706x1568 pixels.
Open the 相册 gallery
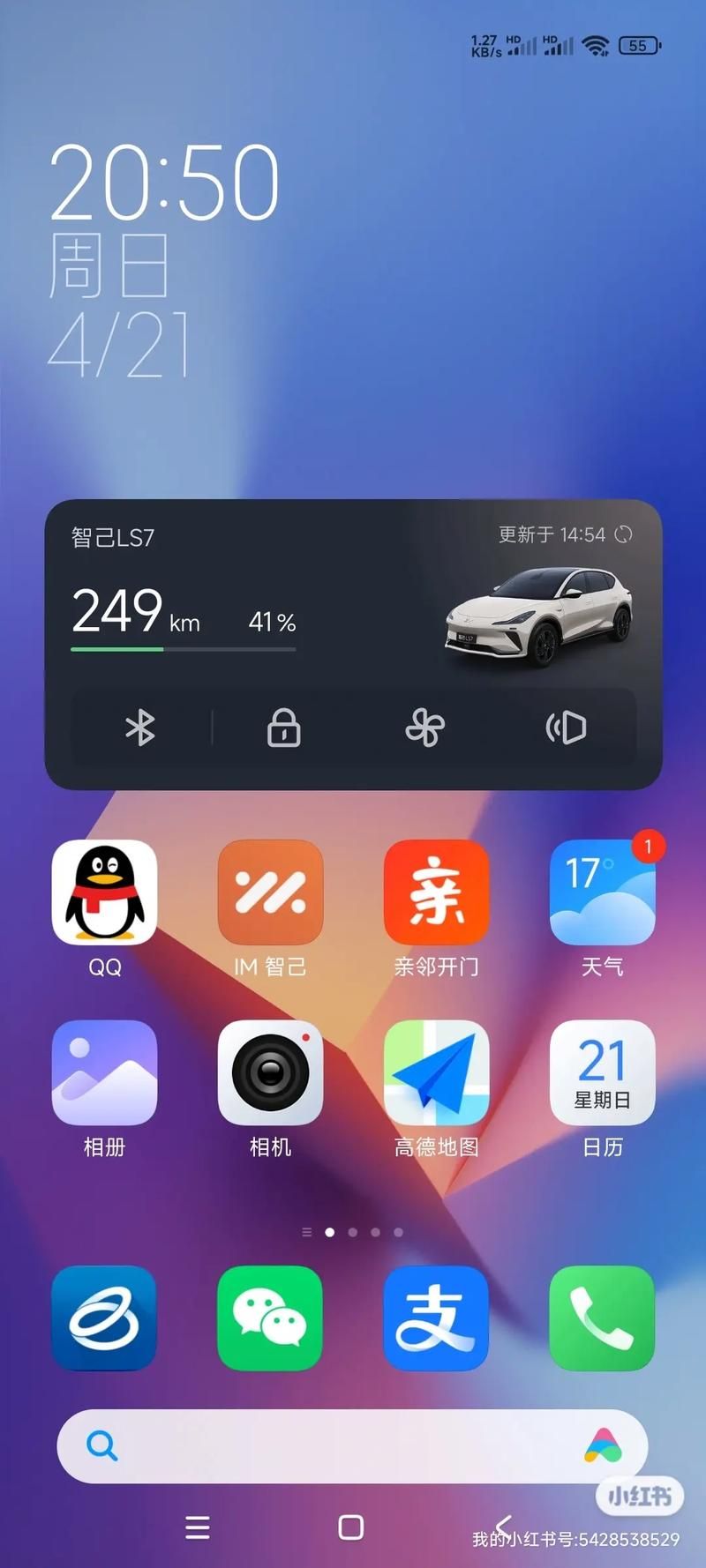click(x=104, y=1072)
